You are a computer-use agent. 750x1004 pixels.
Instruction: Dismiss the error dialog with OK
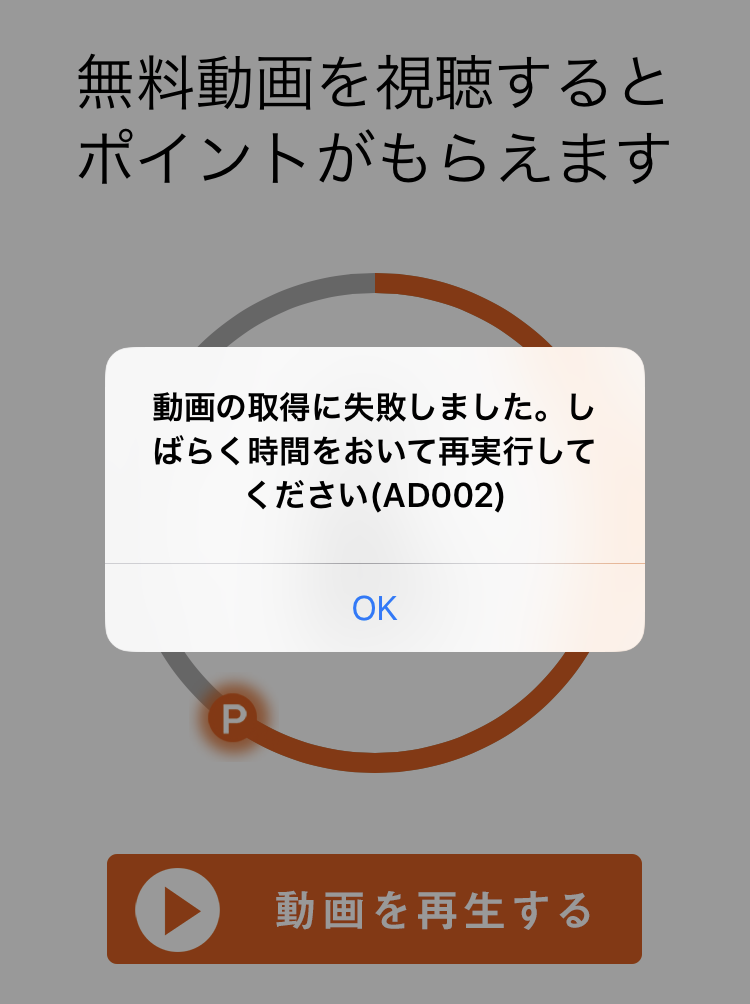point(374,608)
